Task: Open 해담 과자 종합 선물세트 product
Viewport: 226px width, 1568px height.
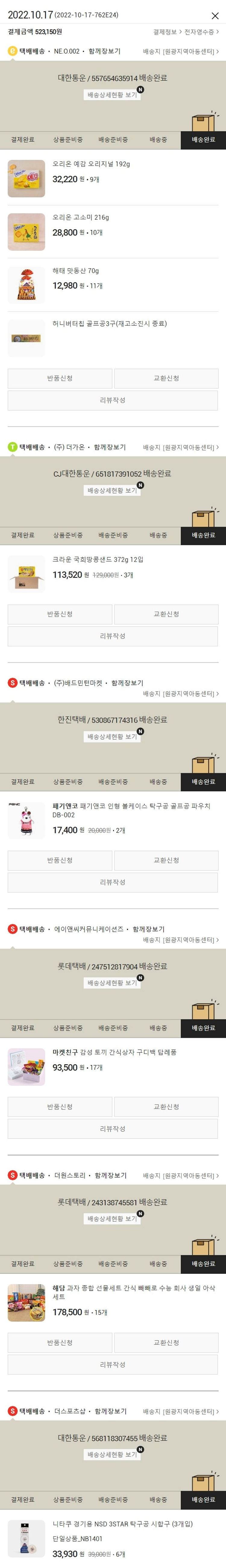Action: click(x=134, y=1292)
